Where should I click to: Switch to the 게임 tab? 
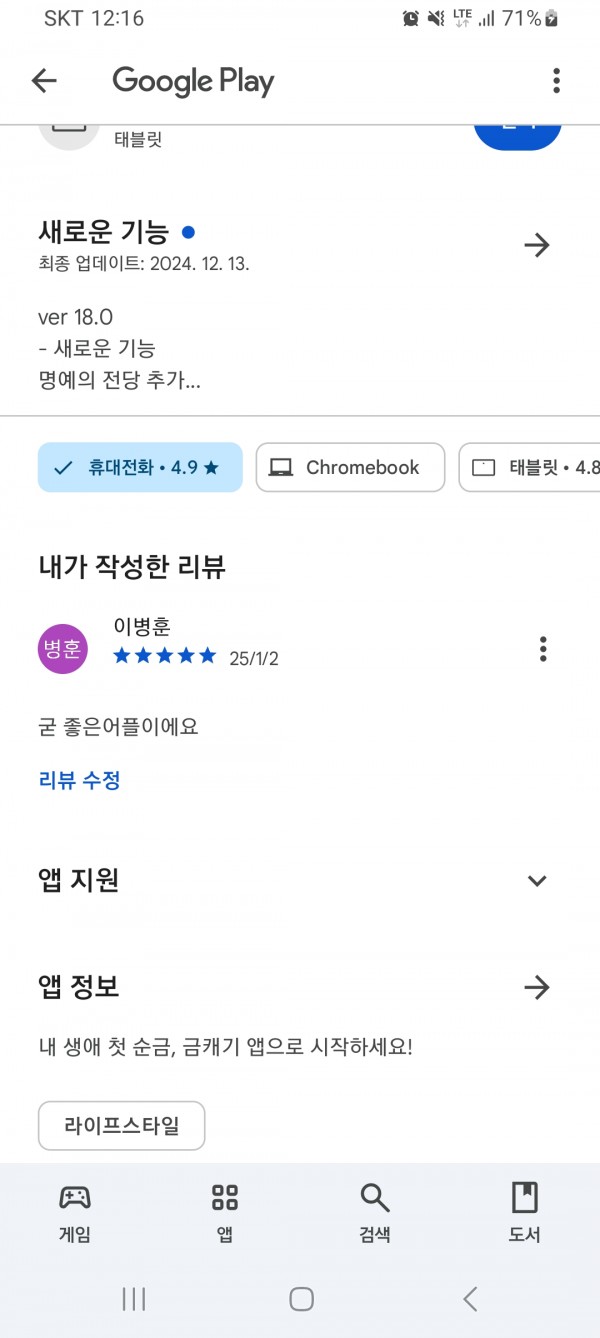pyautogui.click(x=75, y=1212)
